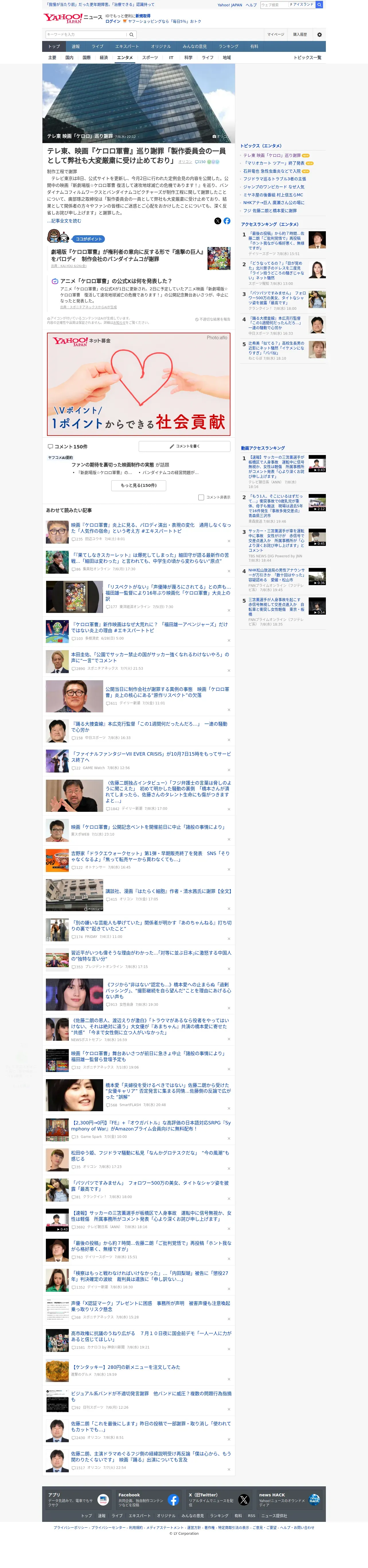The image size is (368, 1568).
Task: Toggle the コメント非表示 checkbox
Action: click(201, 497)
